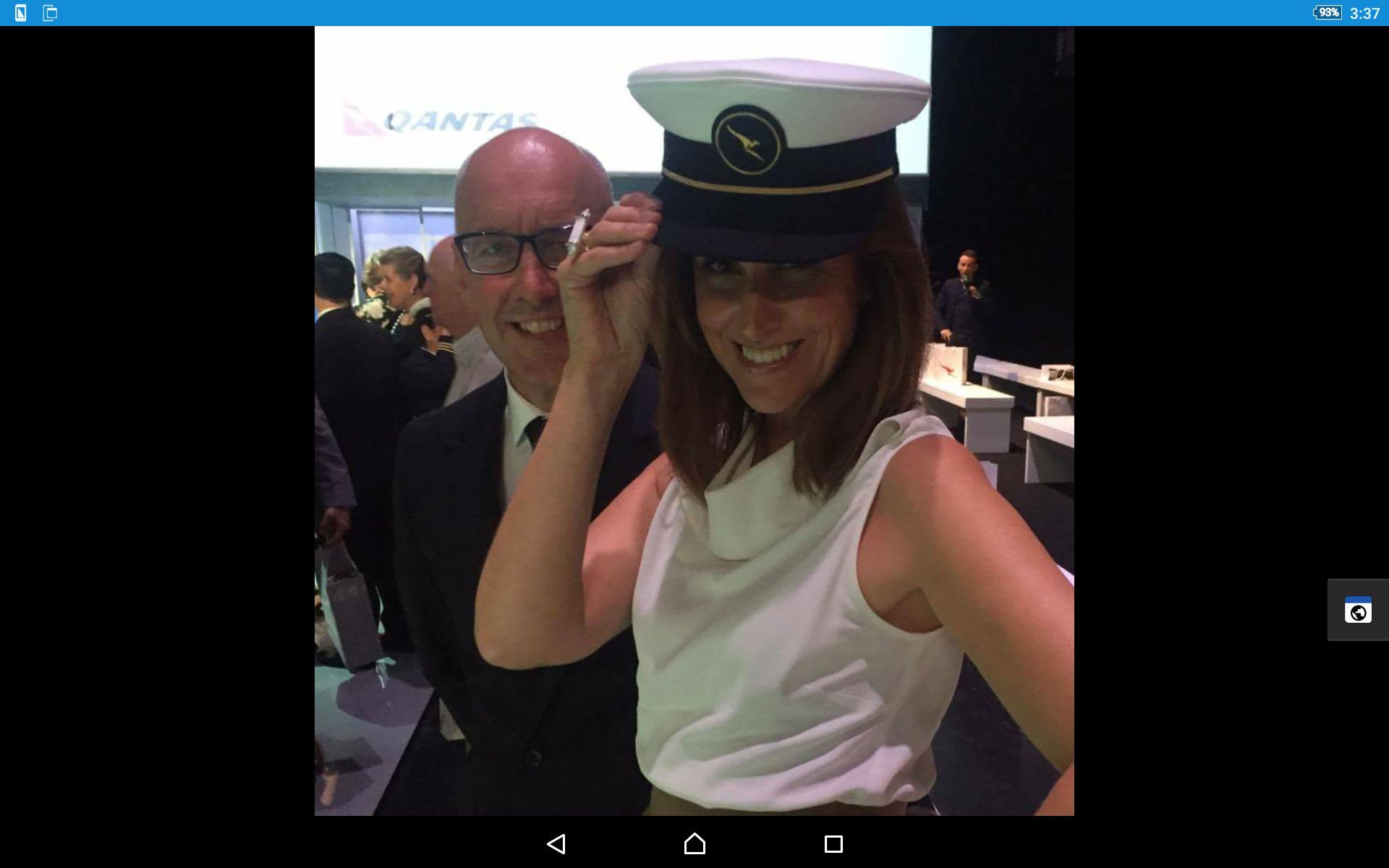The width and height of the screenshot is (1389, 868).
Task: Return to the home screen
Action: tap(694, 844)
